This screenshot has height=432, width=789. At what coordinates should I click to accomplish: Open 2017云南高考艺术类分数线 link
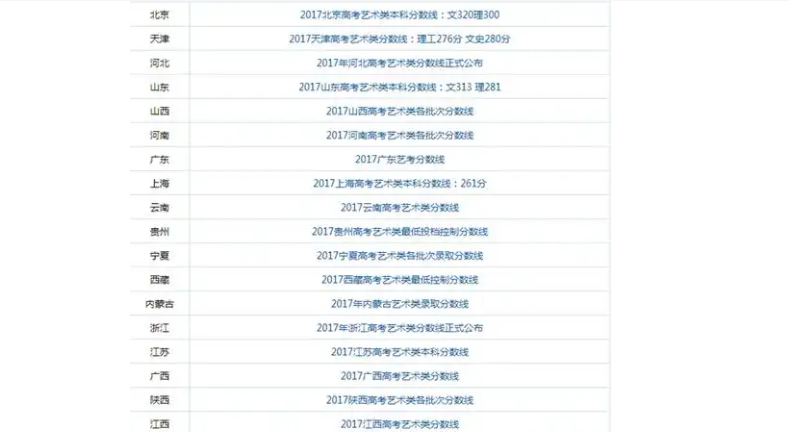399,208
